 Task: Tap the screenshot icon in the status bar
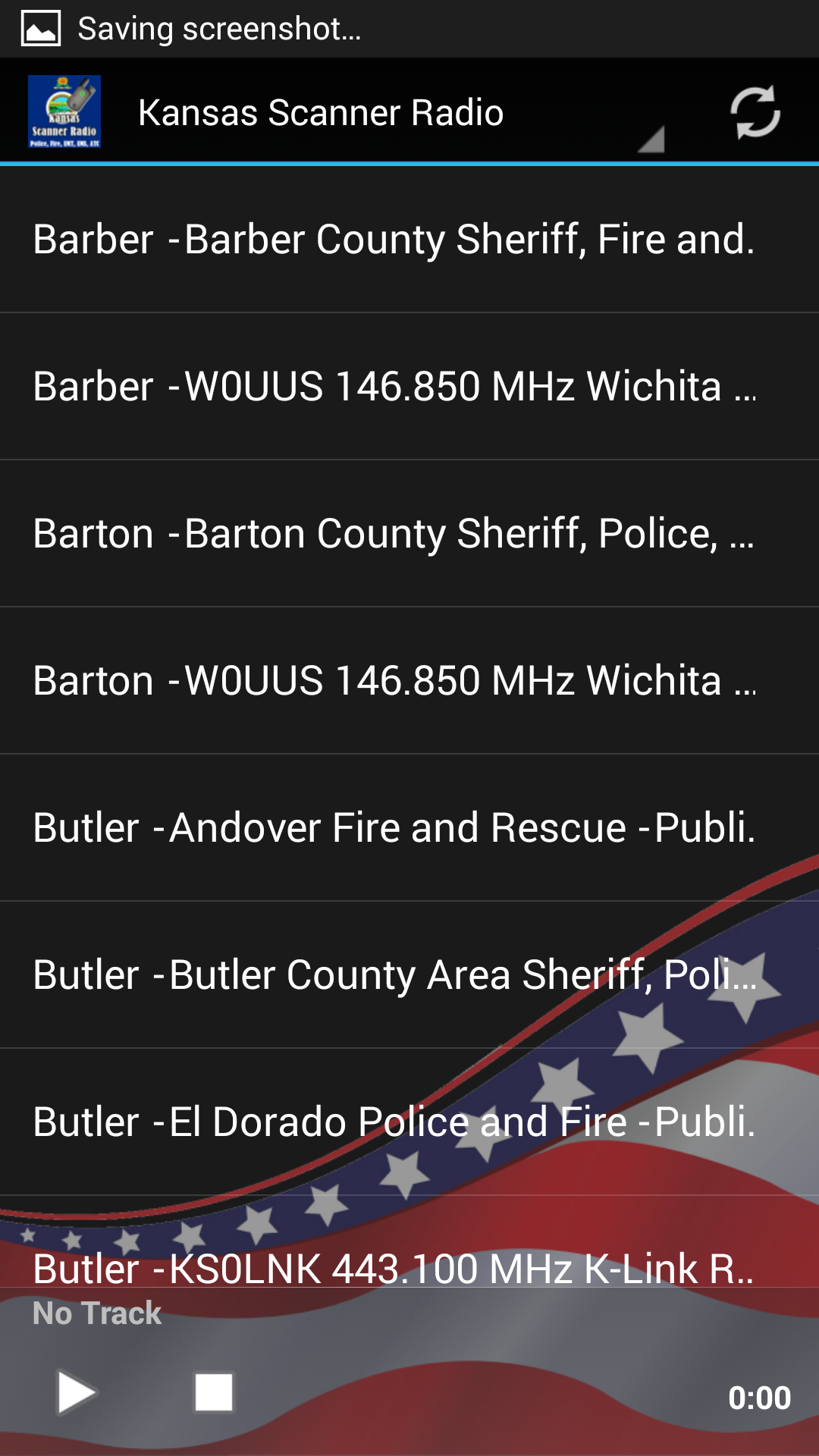point(39,29)
